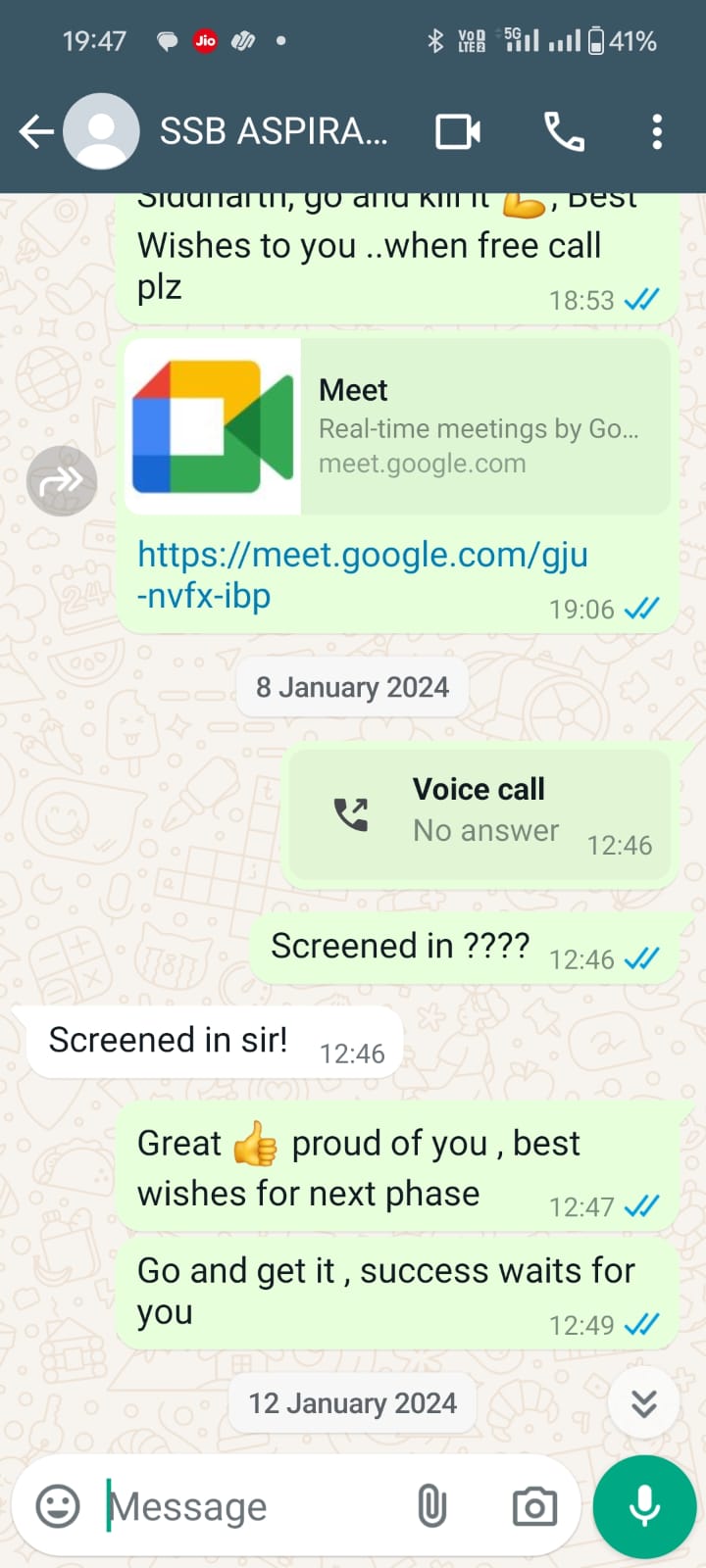This screenshot has width=706, height=1568.
Task: Forward the Google Meet link message
Action: 62,481
